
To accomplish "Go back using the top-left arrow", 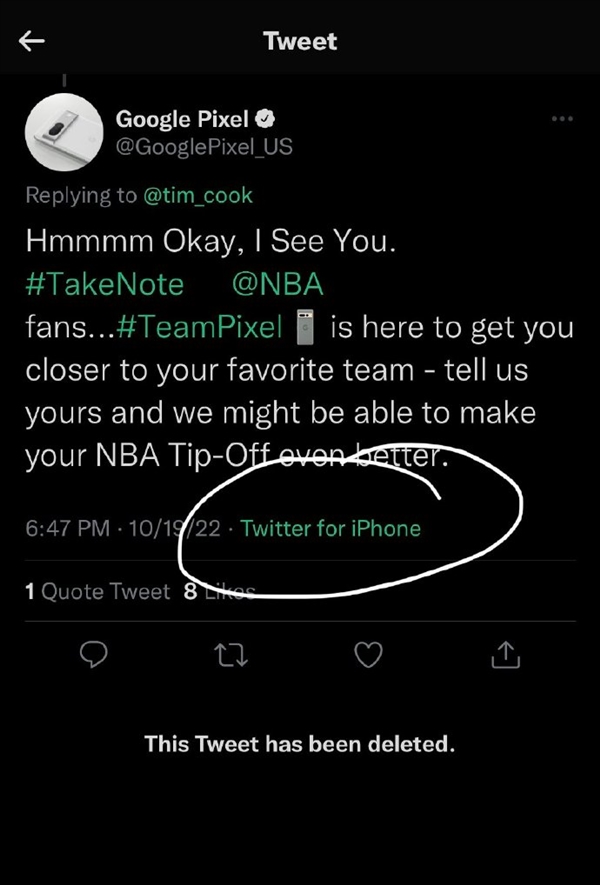I will click(x=32, y=41).
